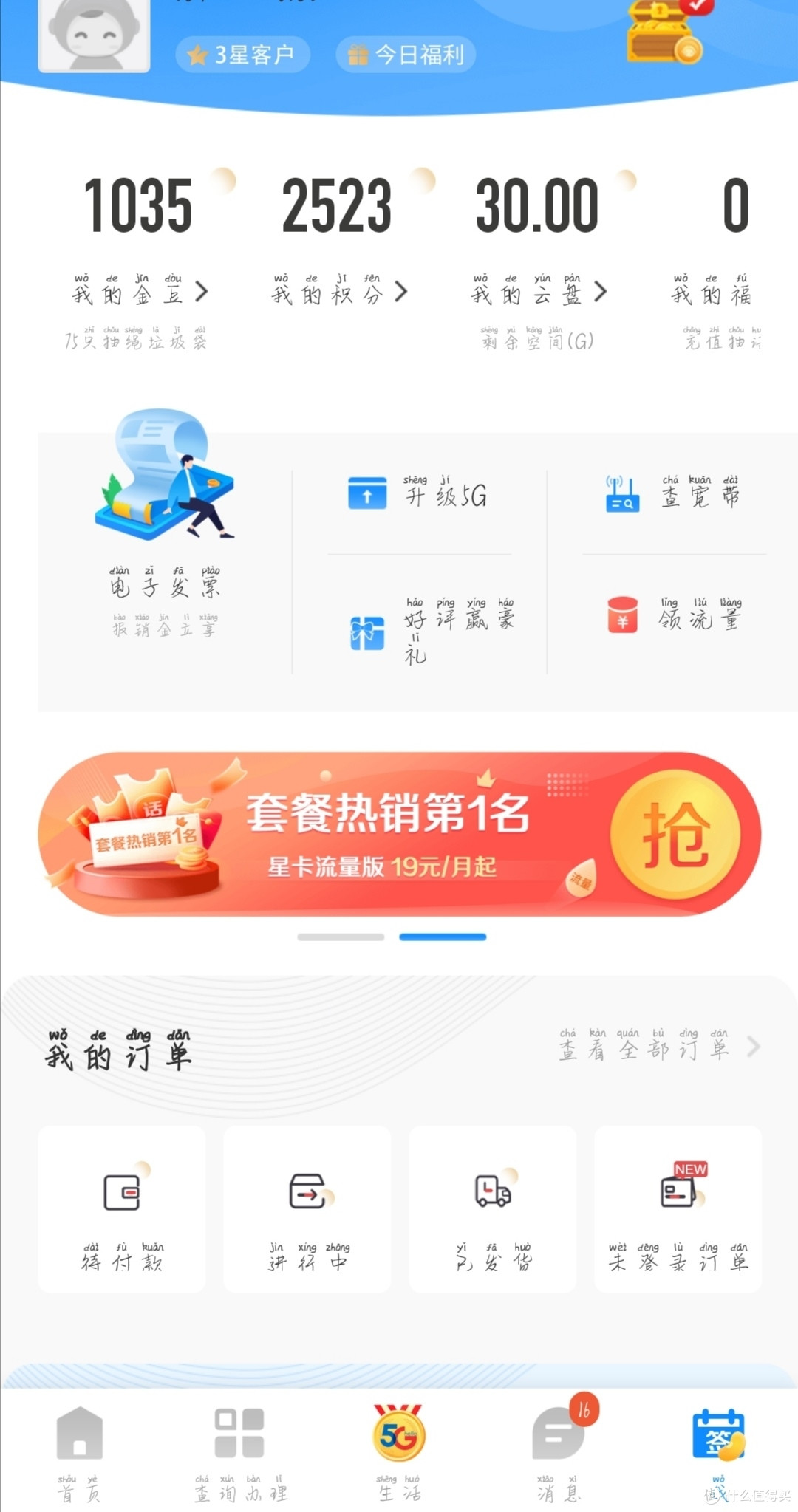This screenshot has width=798, height=1512.
Task: Open 查看全部订单 via its chevron
Action: click(x=752, y=1047)
